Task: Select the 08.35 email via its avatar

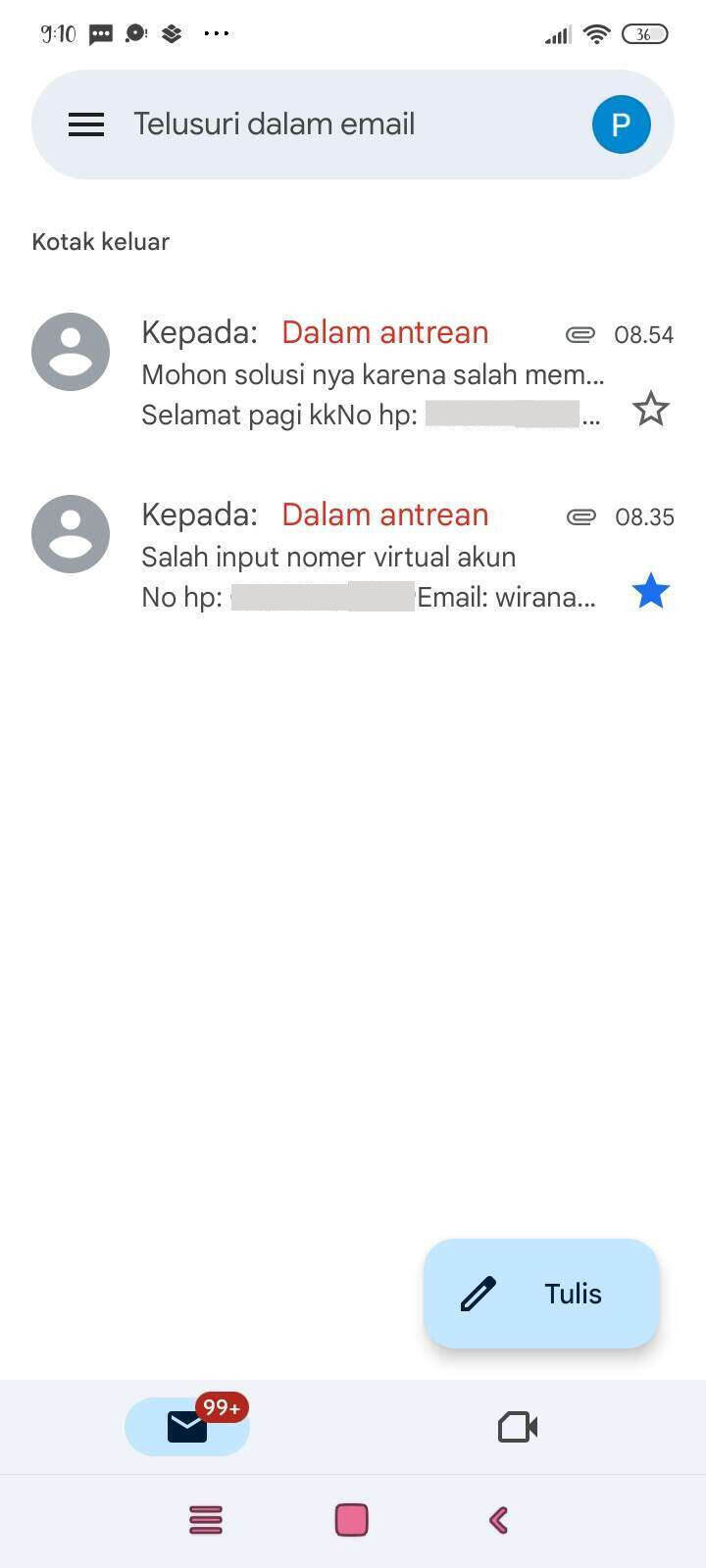Action: pos(71,534)
